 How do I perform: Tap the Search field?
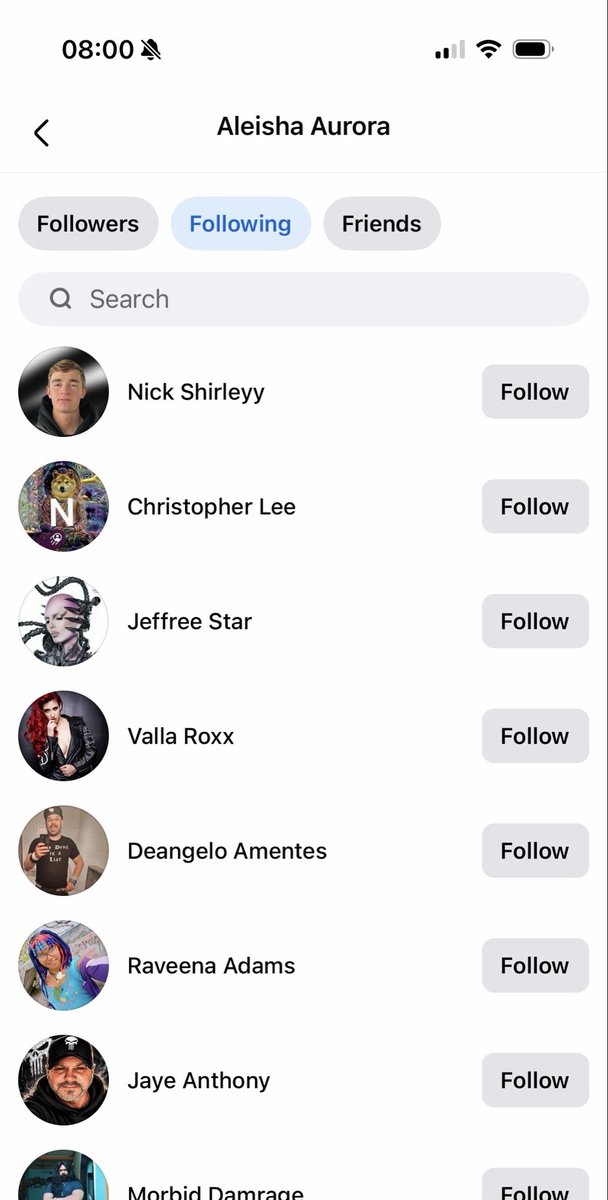304,299
